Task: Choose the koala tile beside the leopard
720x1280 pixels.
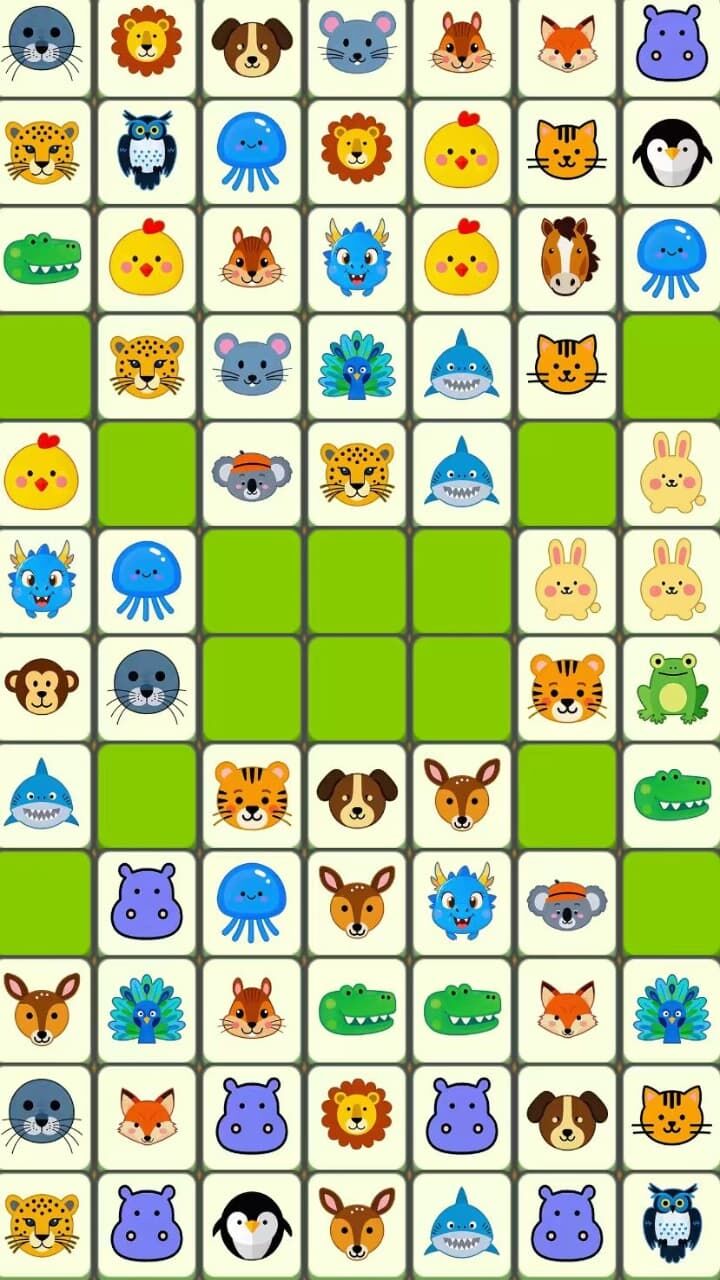Action: click(x=252, y=473)
